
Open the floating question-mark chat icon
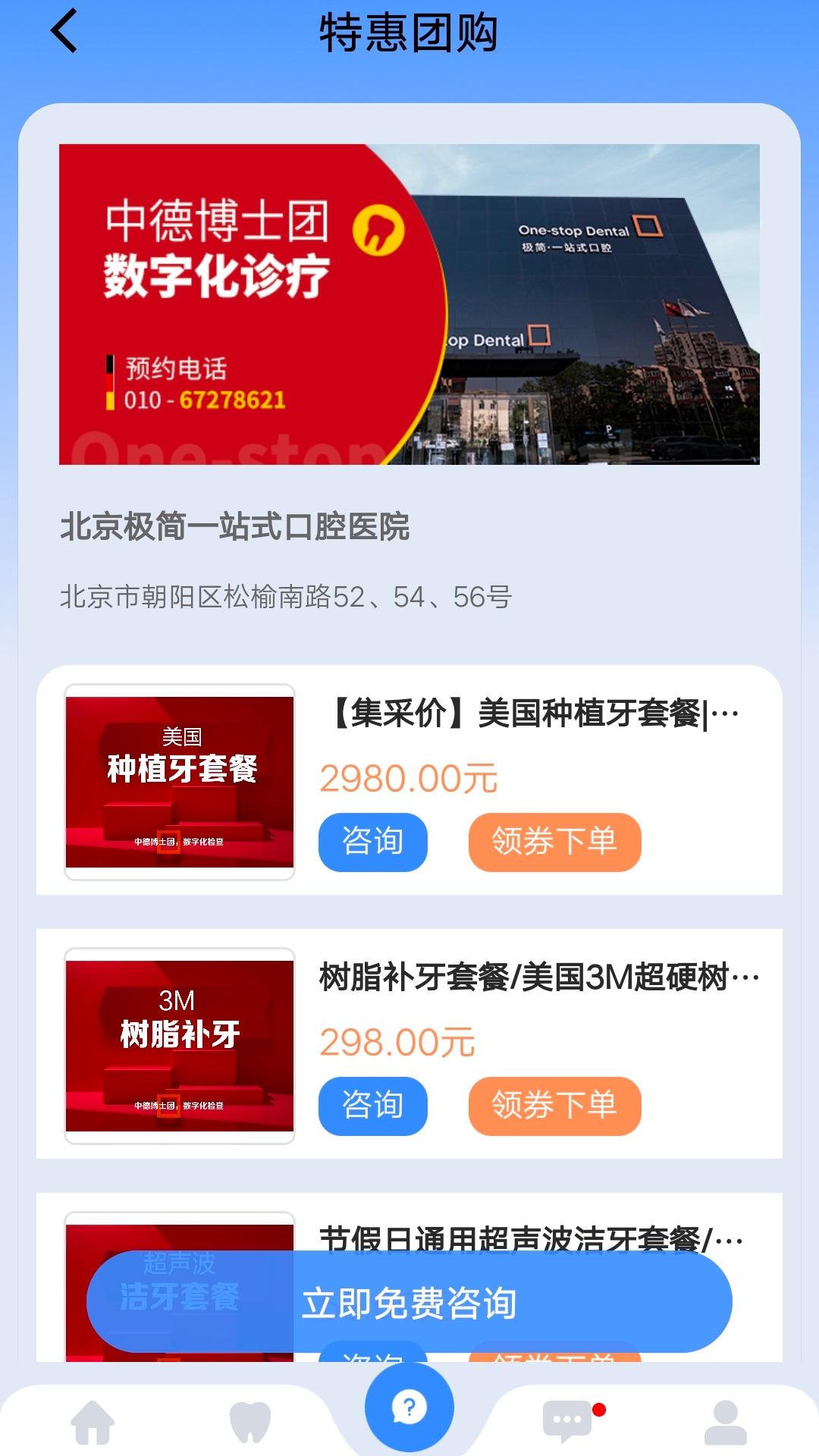click(409, 1404)
